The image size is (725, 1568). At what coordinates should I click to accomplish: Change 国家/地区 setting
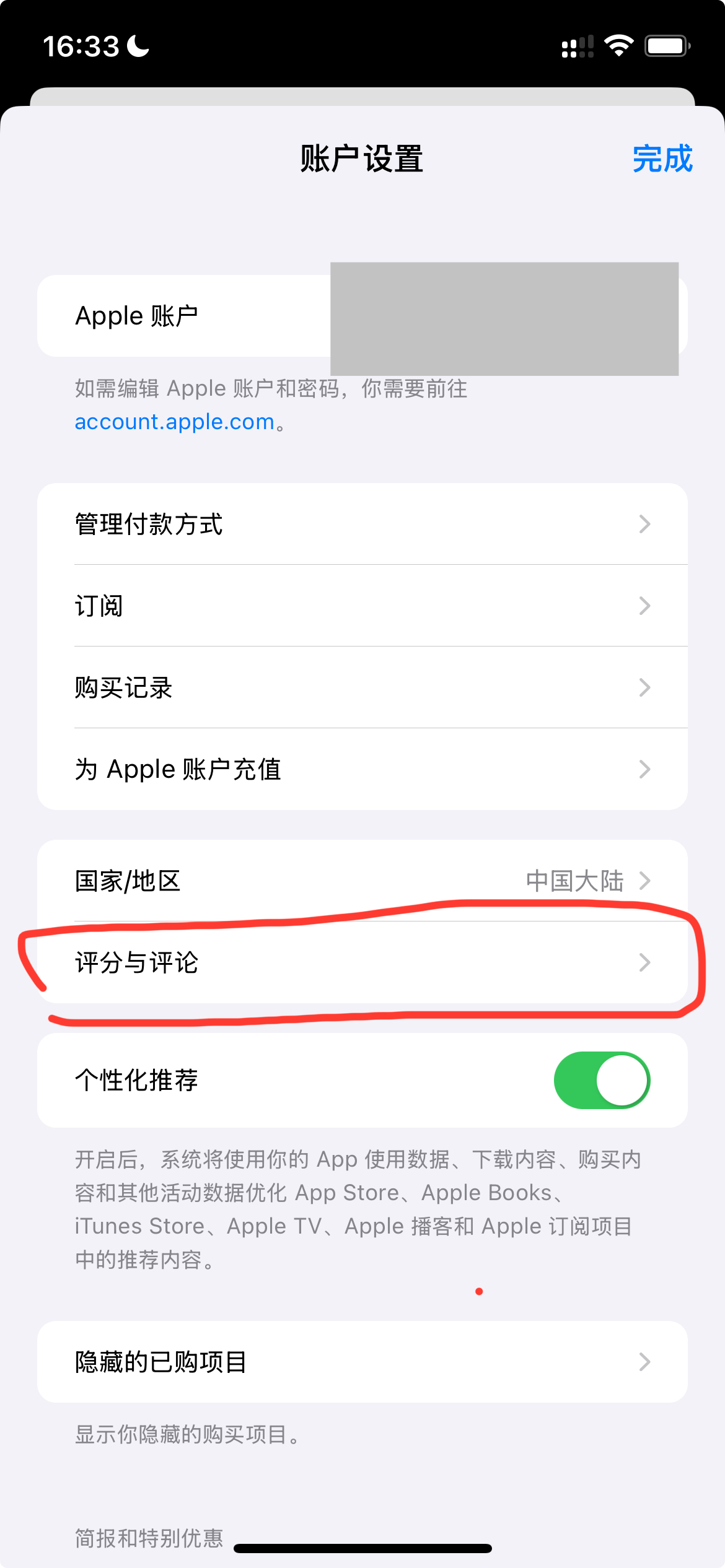[362, 881]
